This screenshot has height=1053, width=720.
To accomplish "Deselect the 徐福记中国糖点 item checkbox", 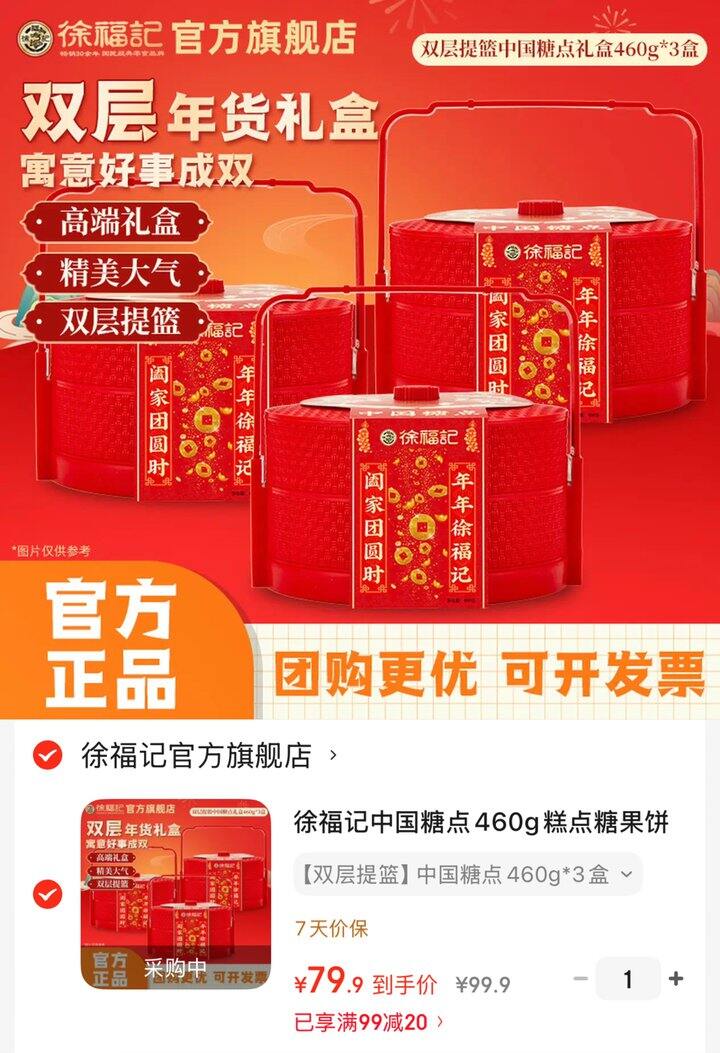I will coord(48,894).
